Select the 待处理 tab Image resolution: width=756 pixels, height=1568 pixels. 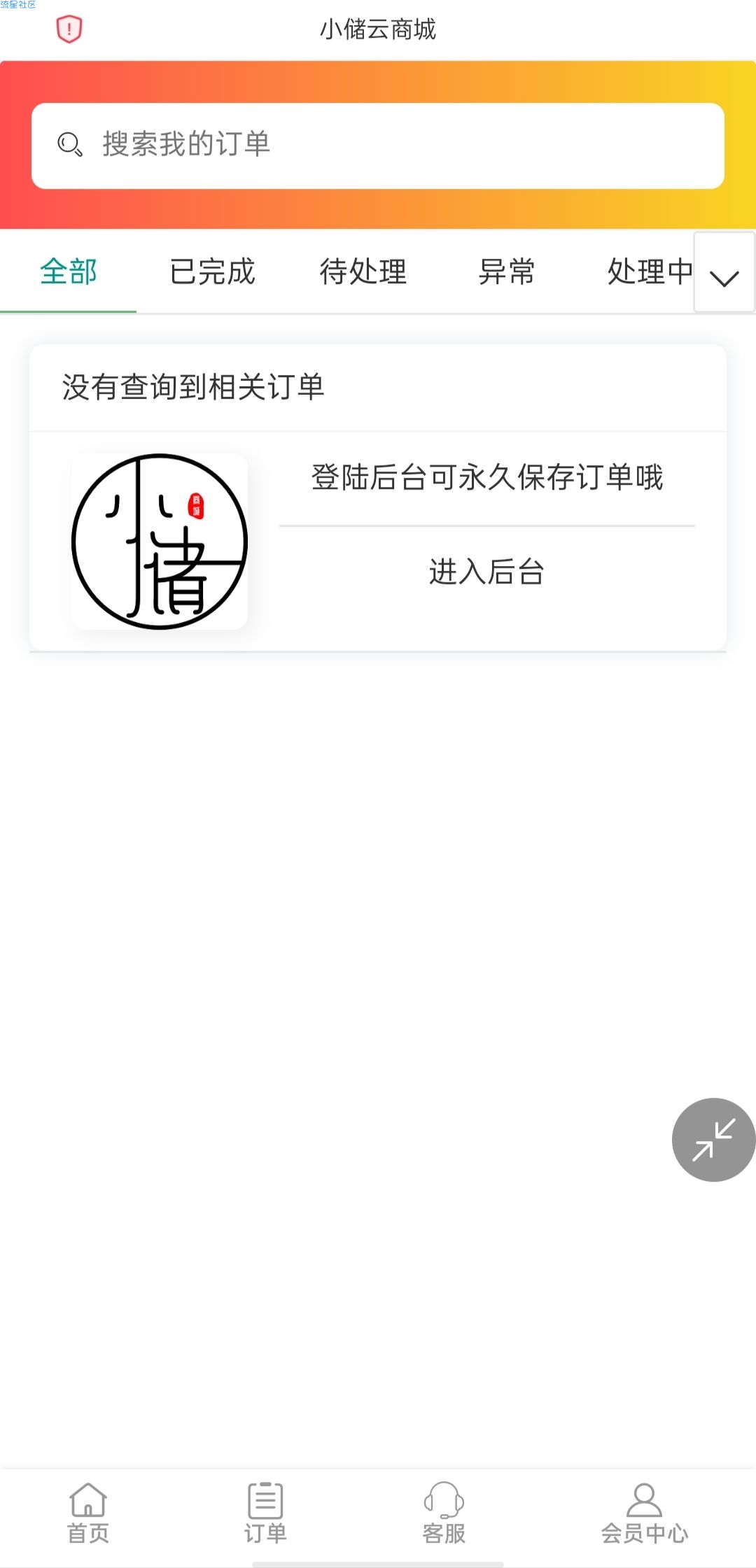363,271
